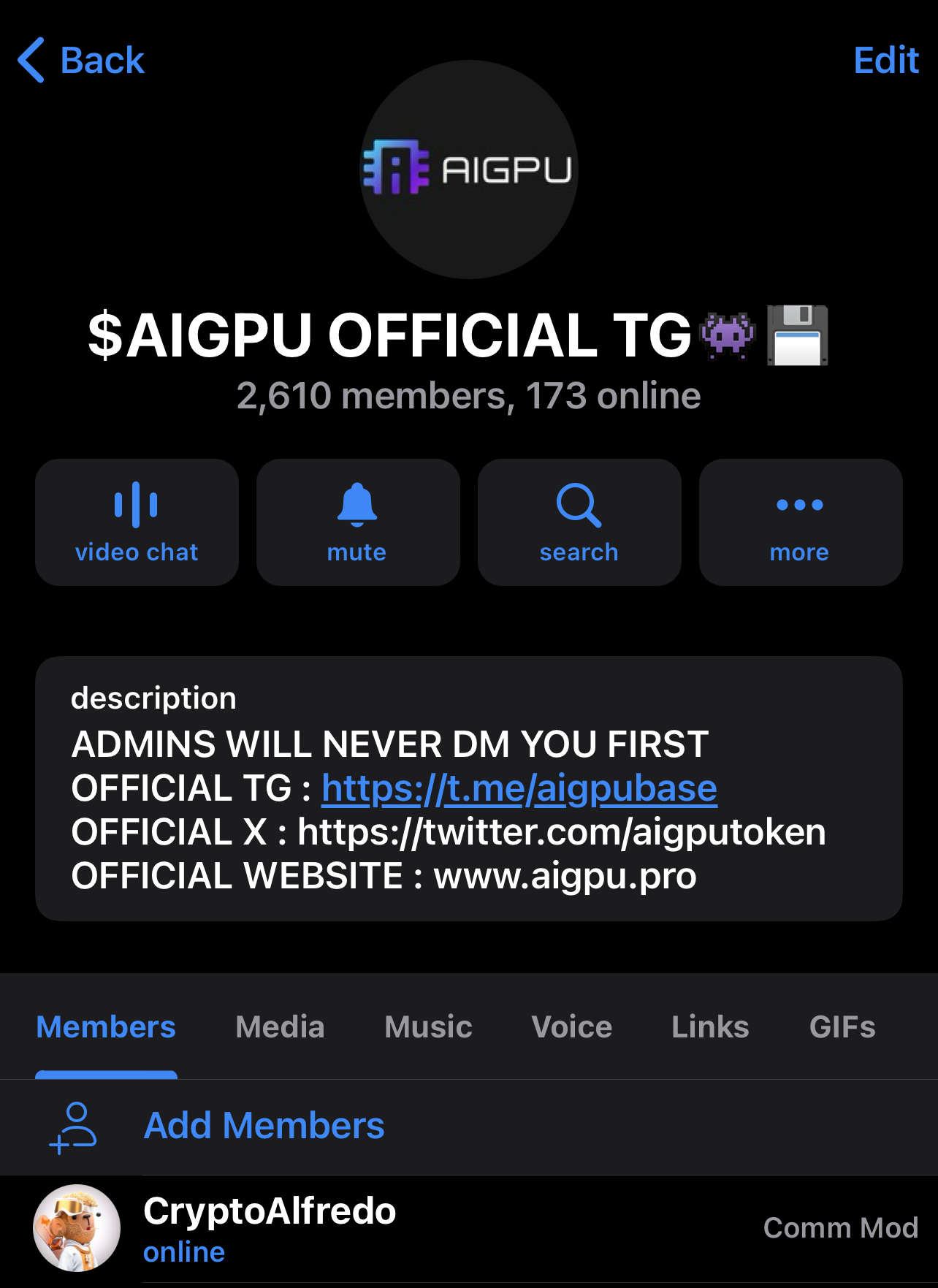938x1288 pixels.
Task: Open CryptoAlfredo's member profile
Action: (x=269, y=1228)
